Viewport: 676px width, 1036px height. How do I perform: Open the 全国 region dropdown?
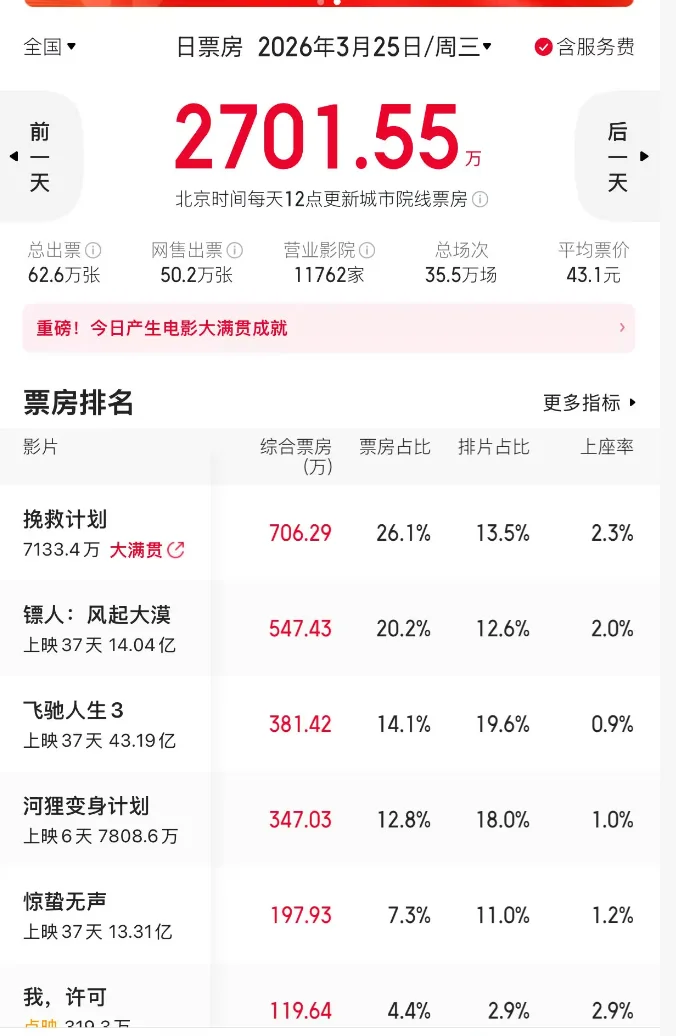coord(50,47)
